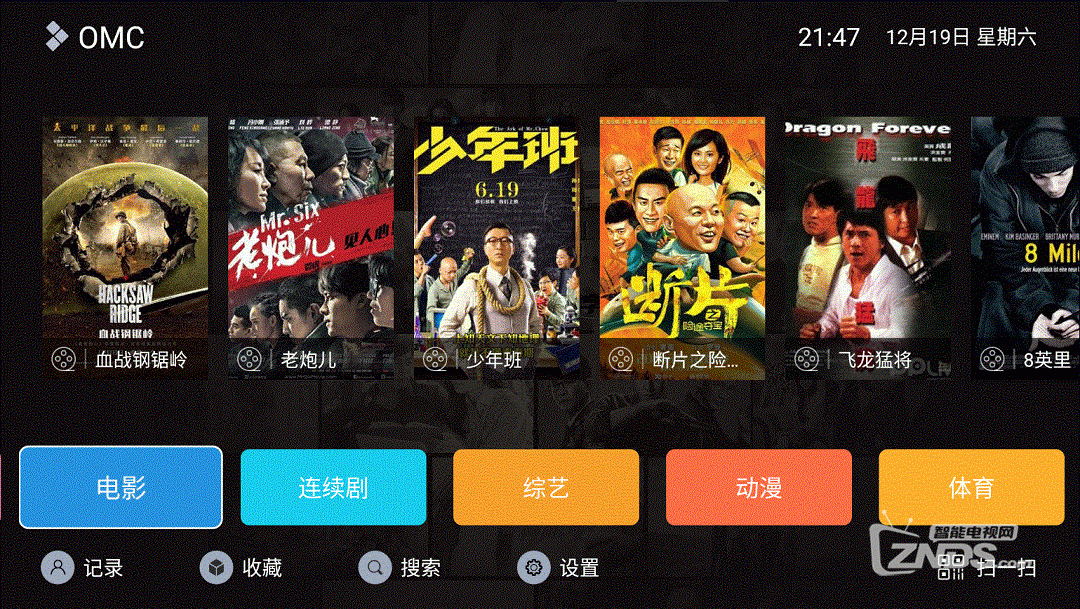Open the movie 老炮儿
This screenshot has height=609, width=1080.
pyautogui.click(x=310, y=245)
